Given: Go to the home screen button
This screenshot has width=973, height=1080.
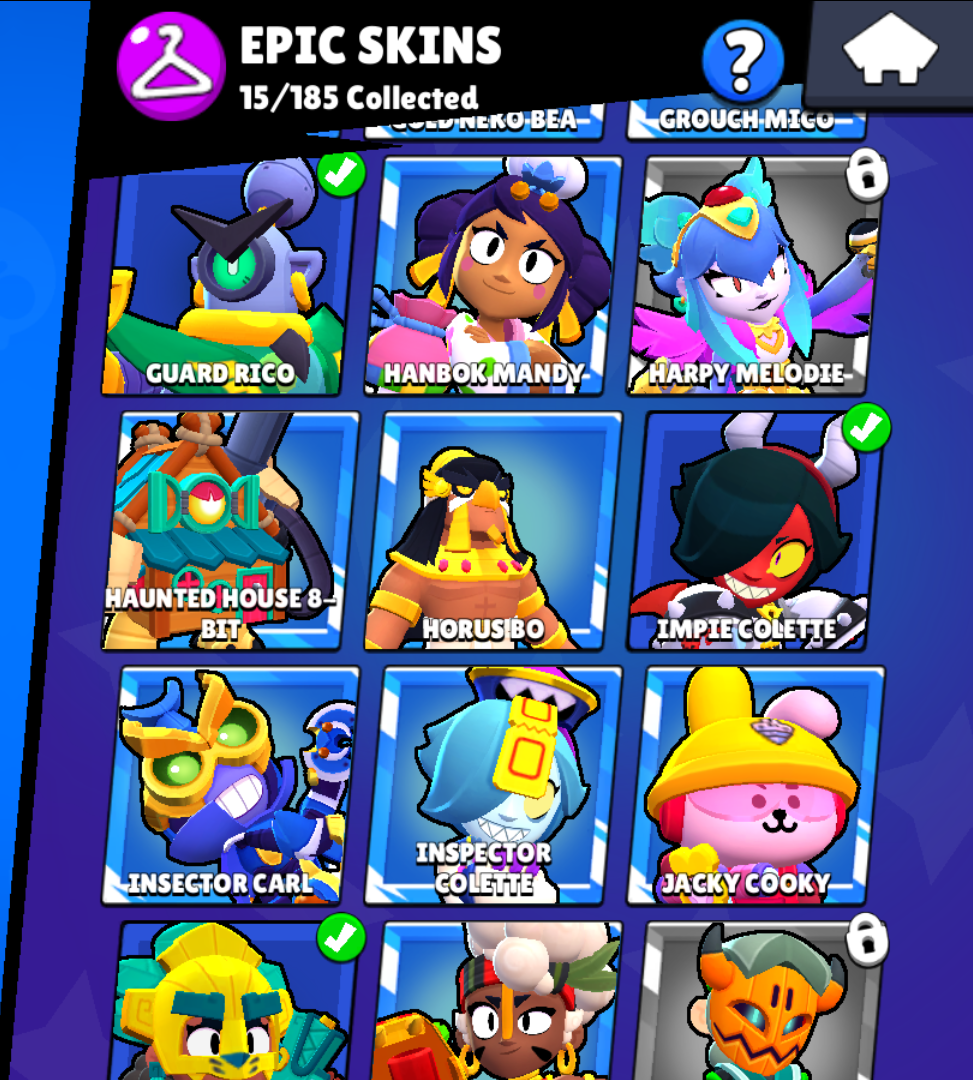Looking at the screenshot, I should 889,50.
